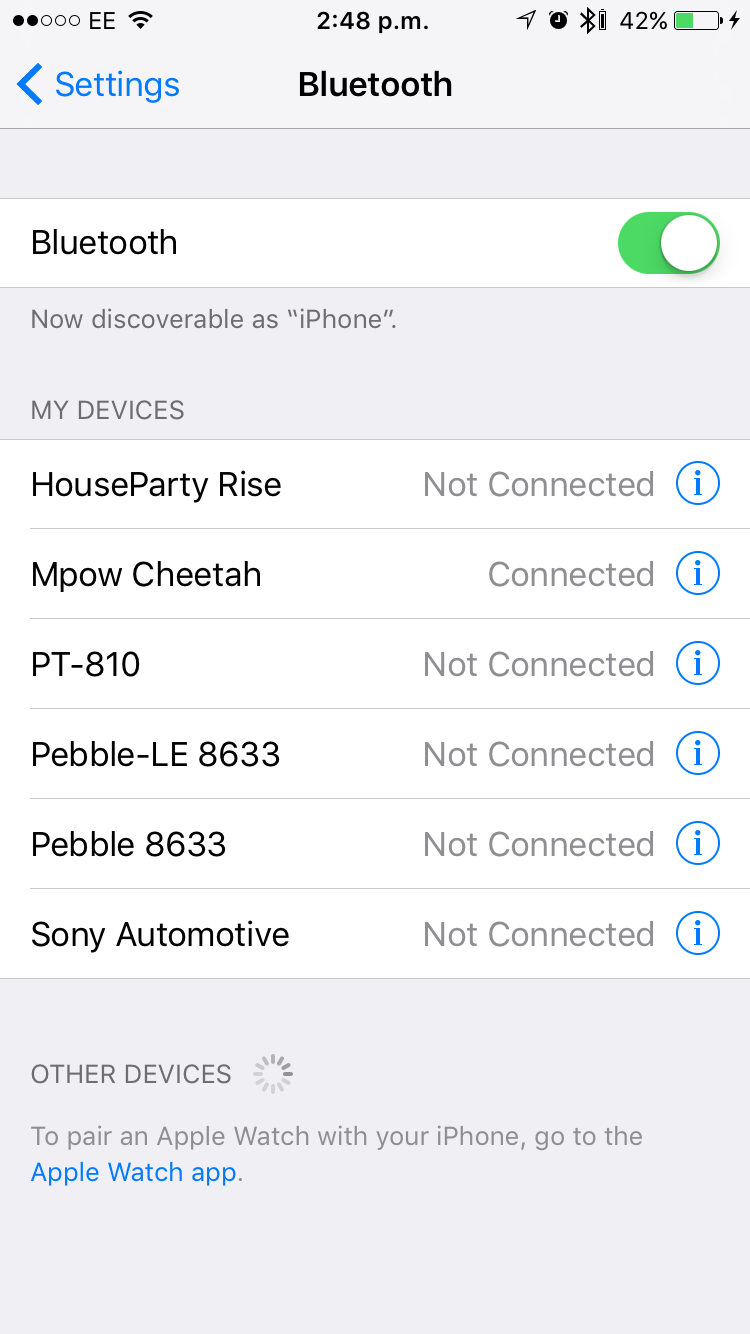Connect to HouseParty Rise
The image size is (750, 1334).
tap(375, 485)
